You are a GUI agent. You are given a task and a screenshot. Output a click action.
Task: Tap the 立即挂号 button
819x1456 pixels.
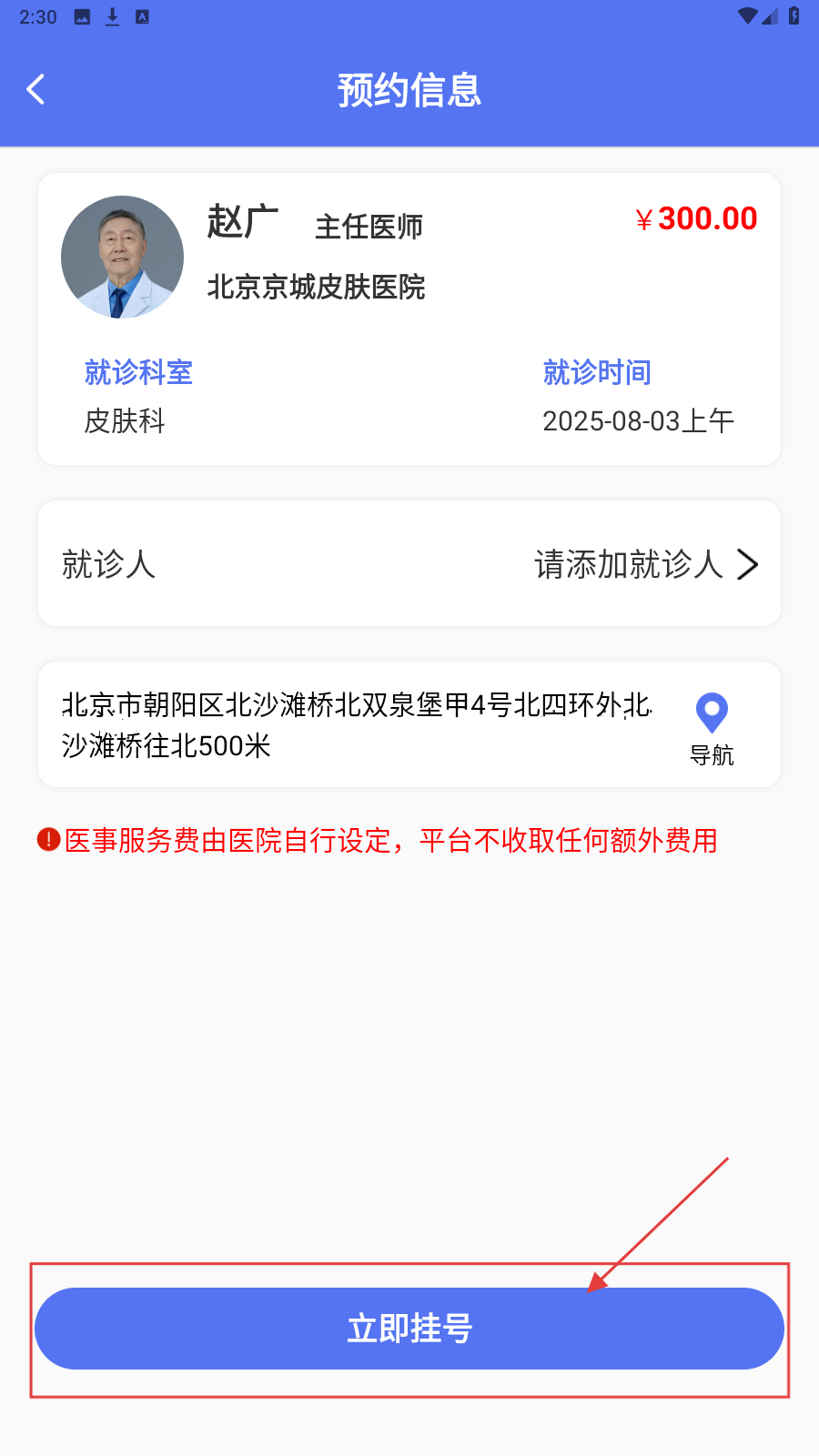tap(409, 1329)
